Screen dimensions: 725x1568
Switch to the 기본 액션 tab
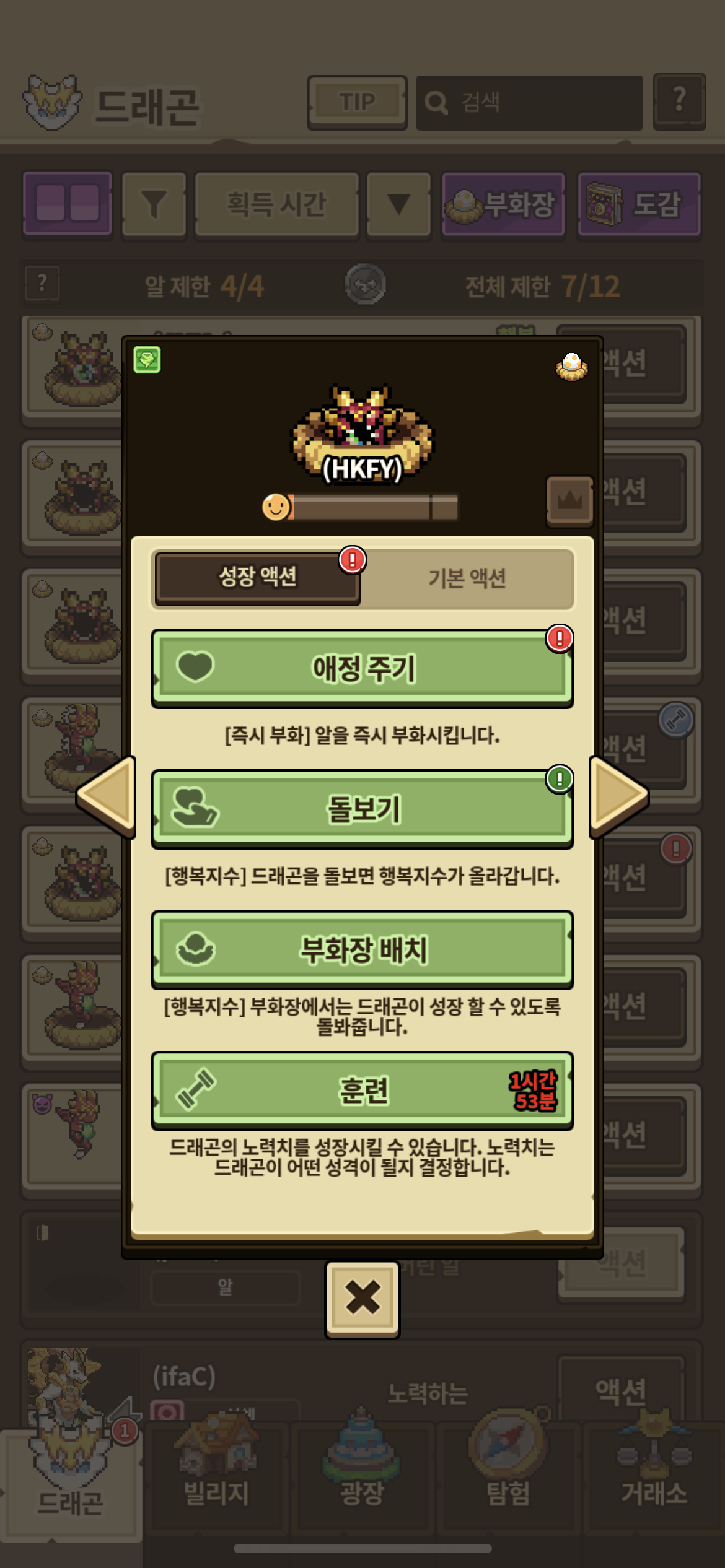tap(467, 578)
